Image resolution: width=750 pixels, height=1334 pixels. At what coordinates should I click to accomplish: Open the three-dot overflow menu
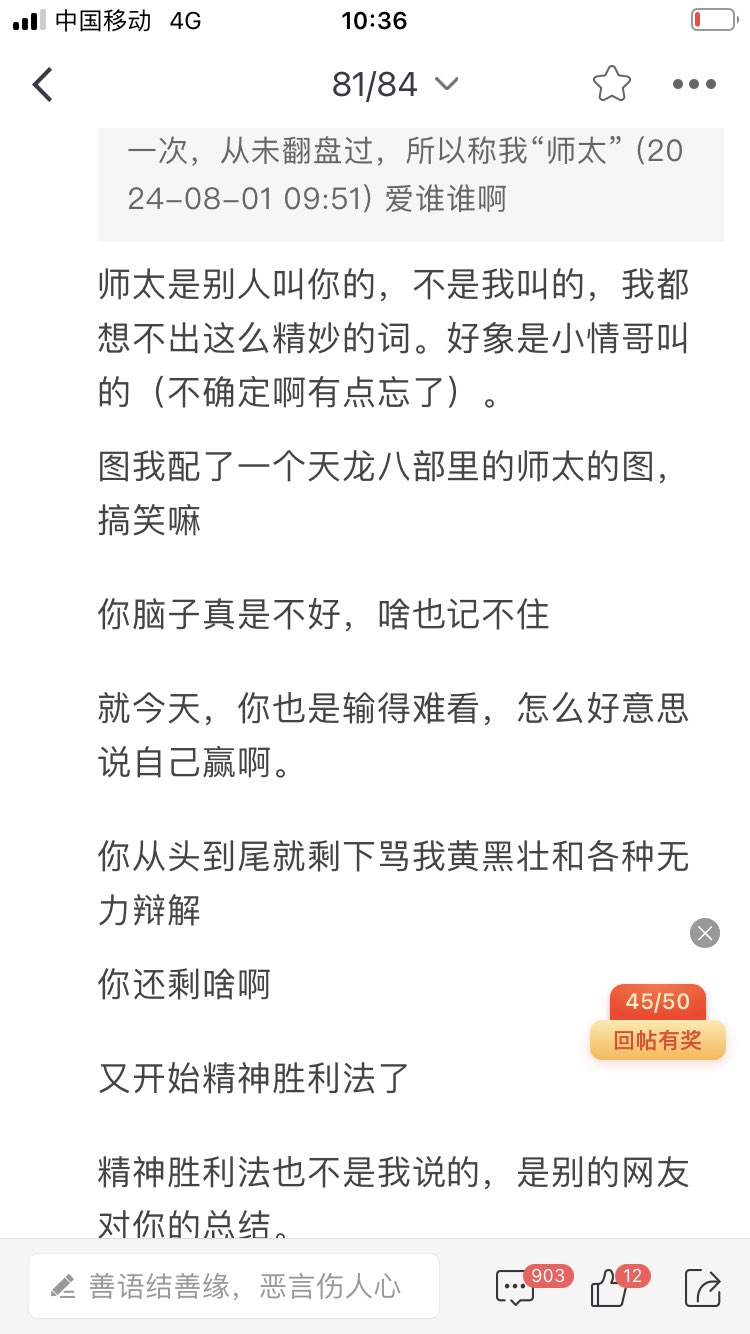(x=694, y=85)
